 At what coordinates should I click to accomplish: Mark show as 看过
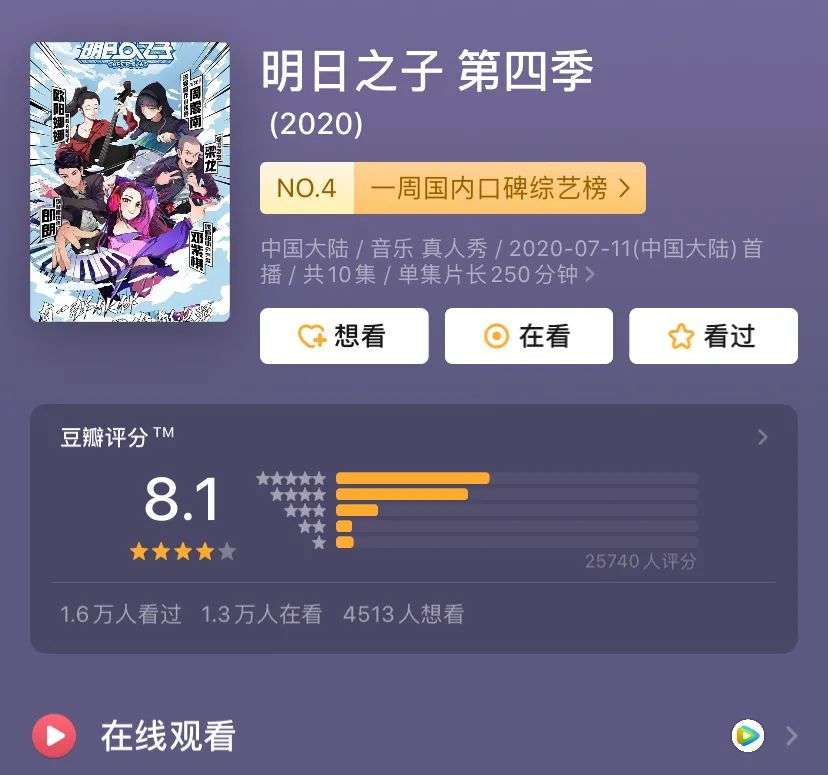point(713,336)
